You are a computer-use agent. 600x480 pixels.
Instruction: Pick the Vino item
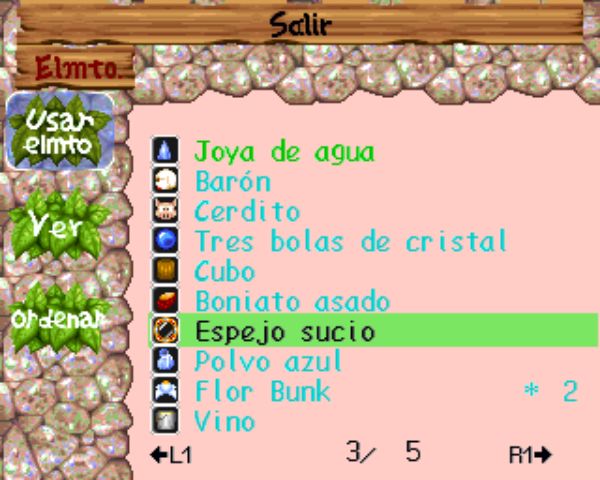point(225,421)
